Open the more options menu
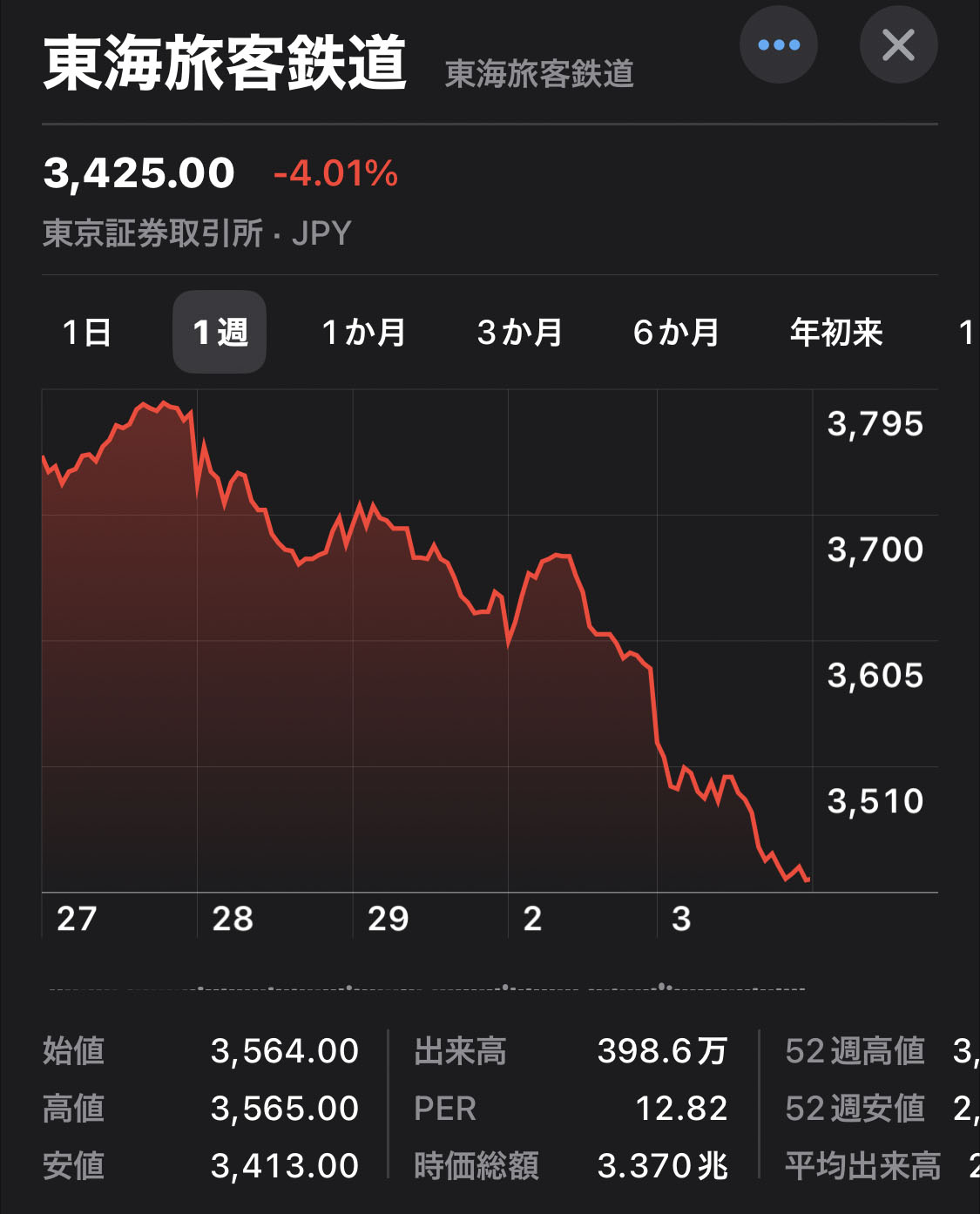The image size is (980, 1214). coord(778,45)
